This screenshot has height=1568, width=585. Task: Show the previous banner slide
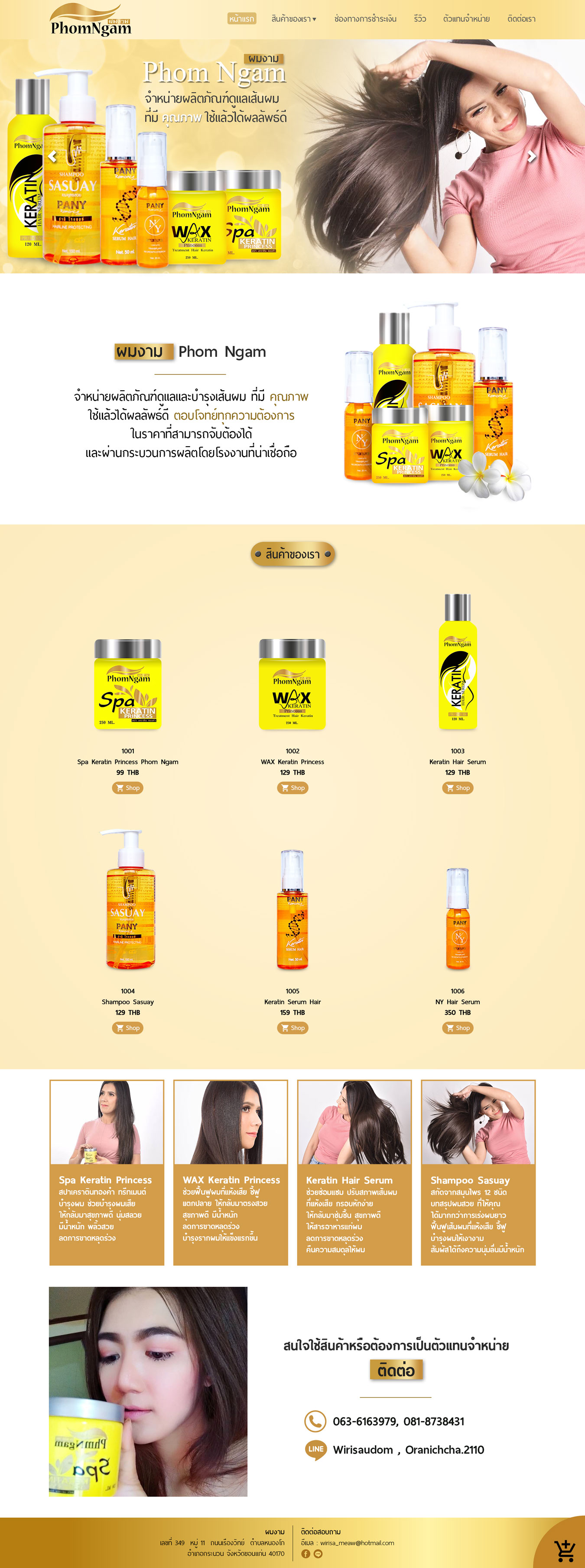(x=53, y=156)
